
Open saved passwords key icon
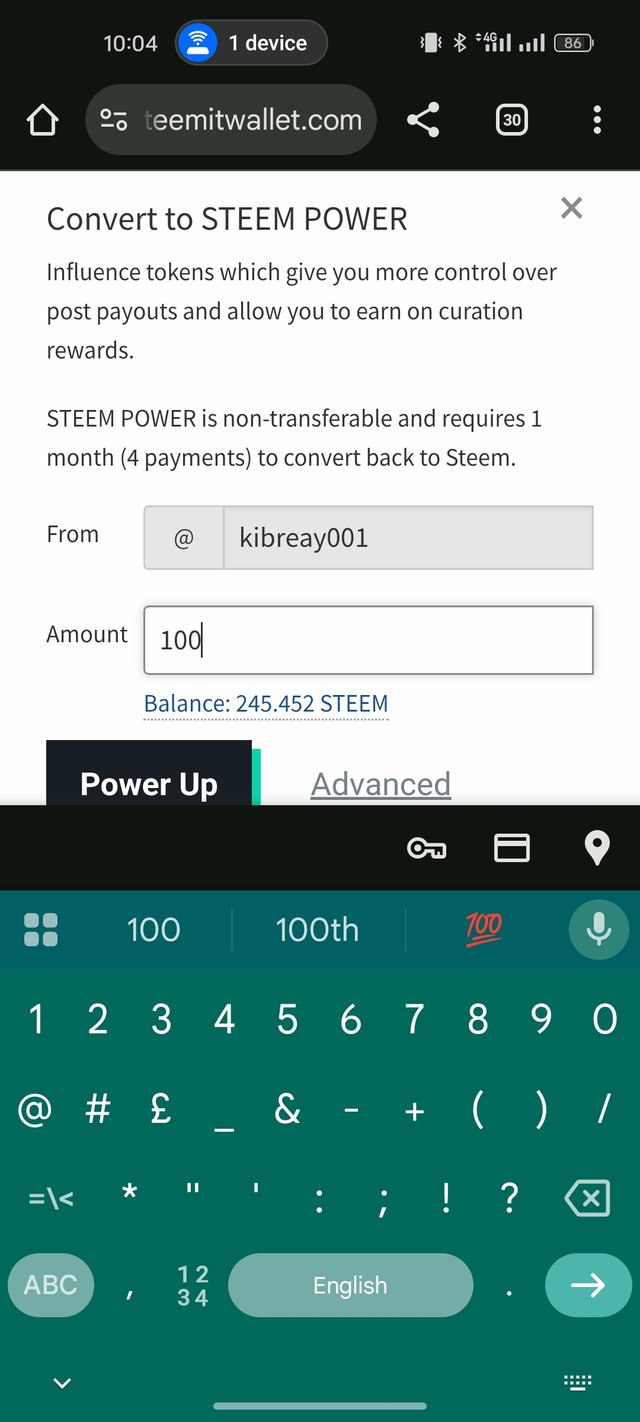point(427,849)
